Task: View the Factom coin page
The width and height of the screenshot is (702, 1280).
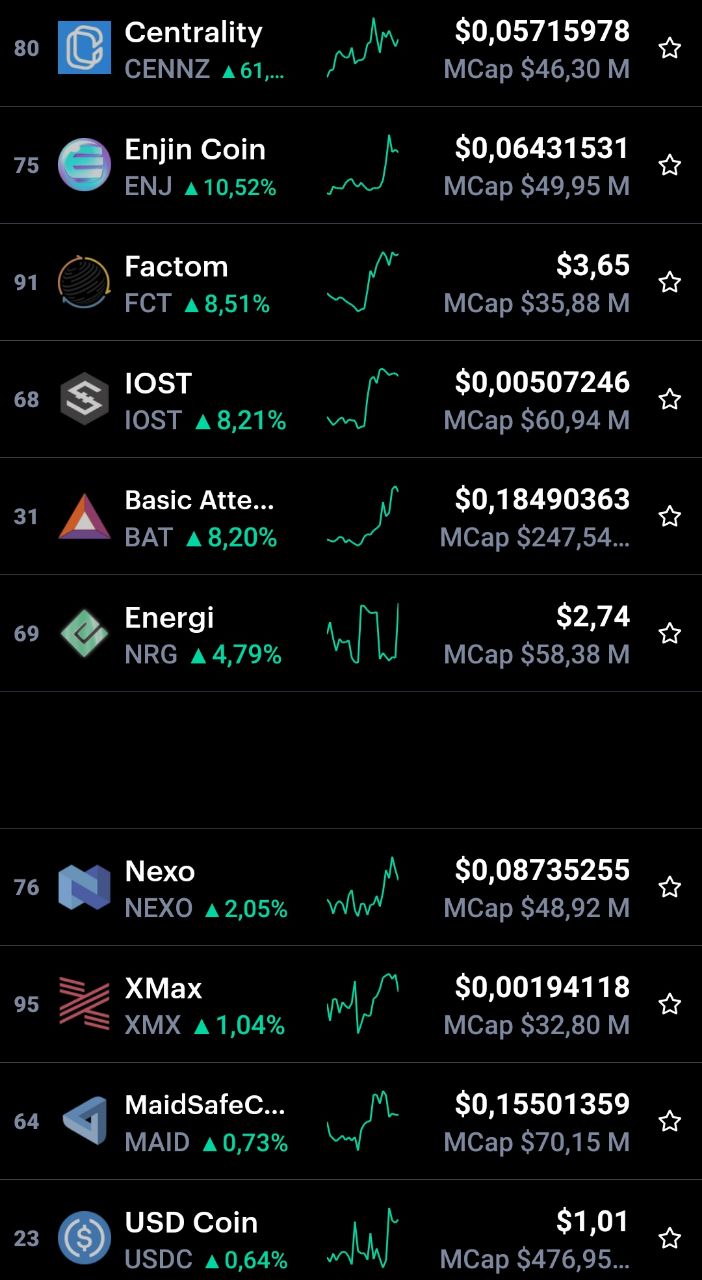Action: (x=351, y=282)
